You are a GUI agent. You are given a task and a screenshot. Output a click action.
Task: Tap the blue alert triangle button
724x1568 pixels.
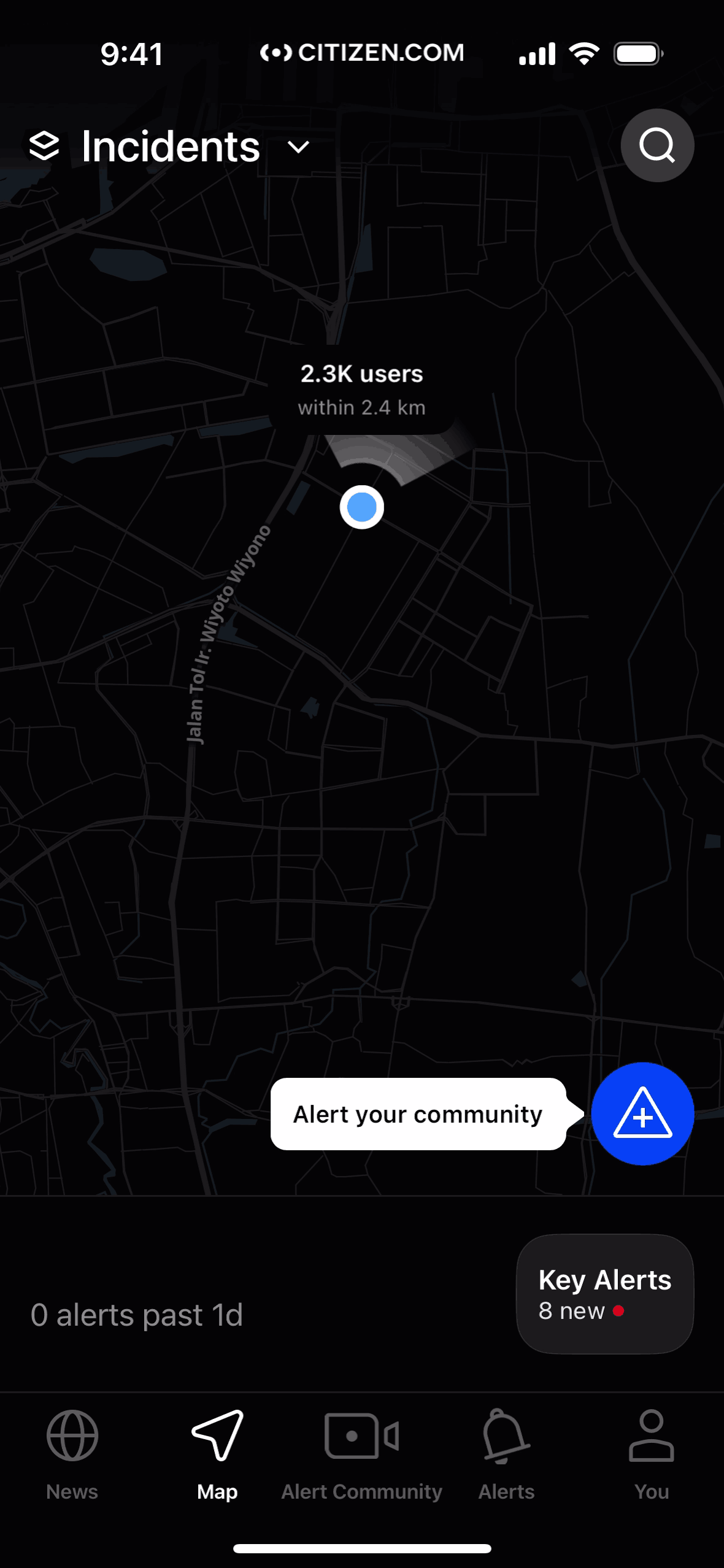[x=642, y=1113]
